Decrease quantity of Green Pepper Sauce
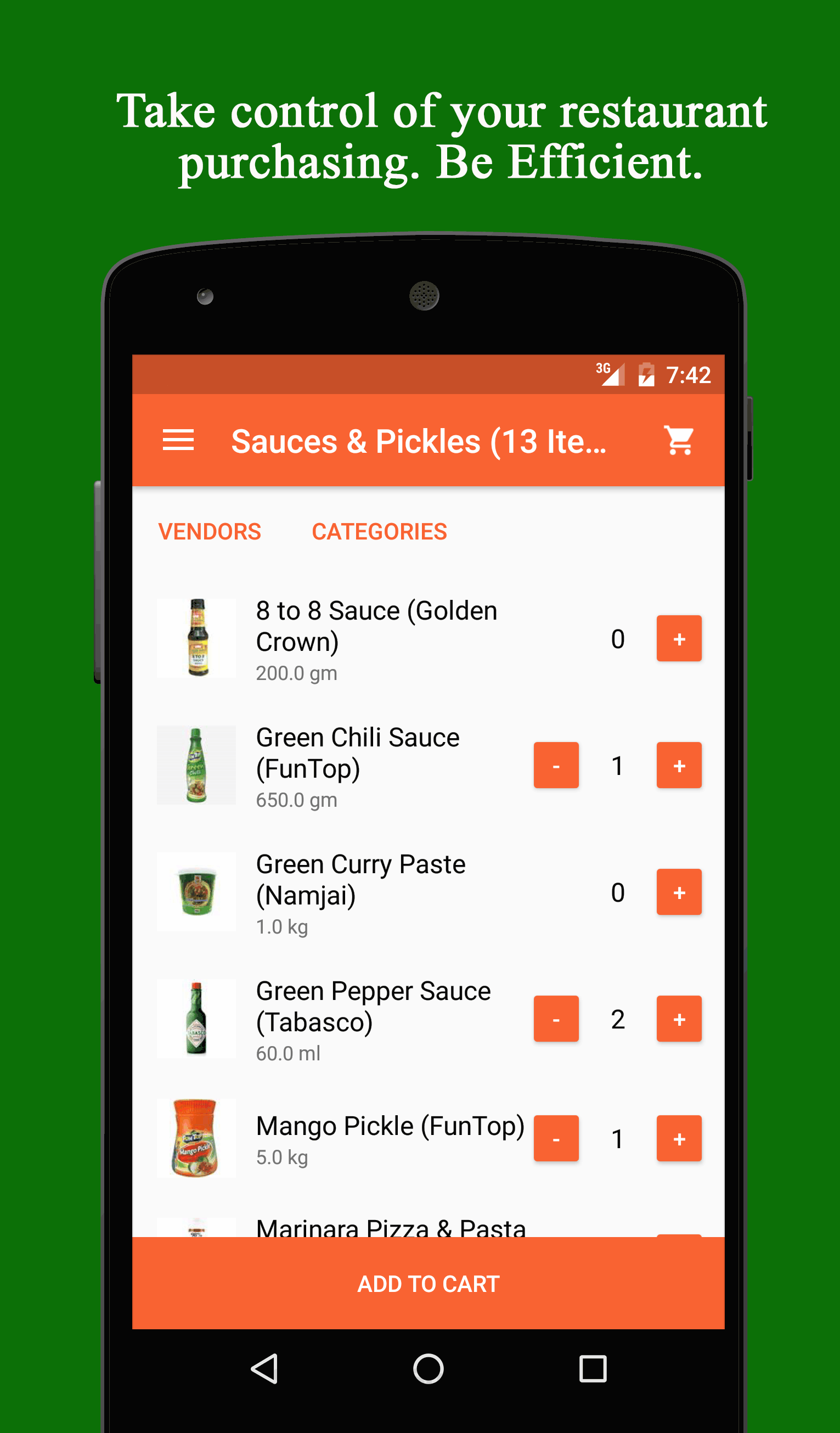This screenshot has height=1433, width=840. click(555, 1019)
